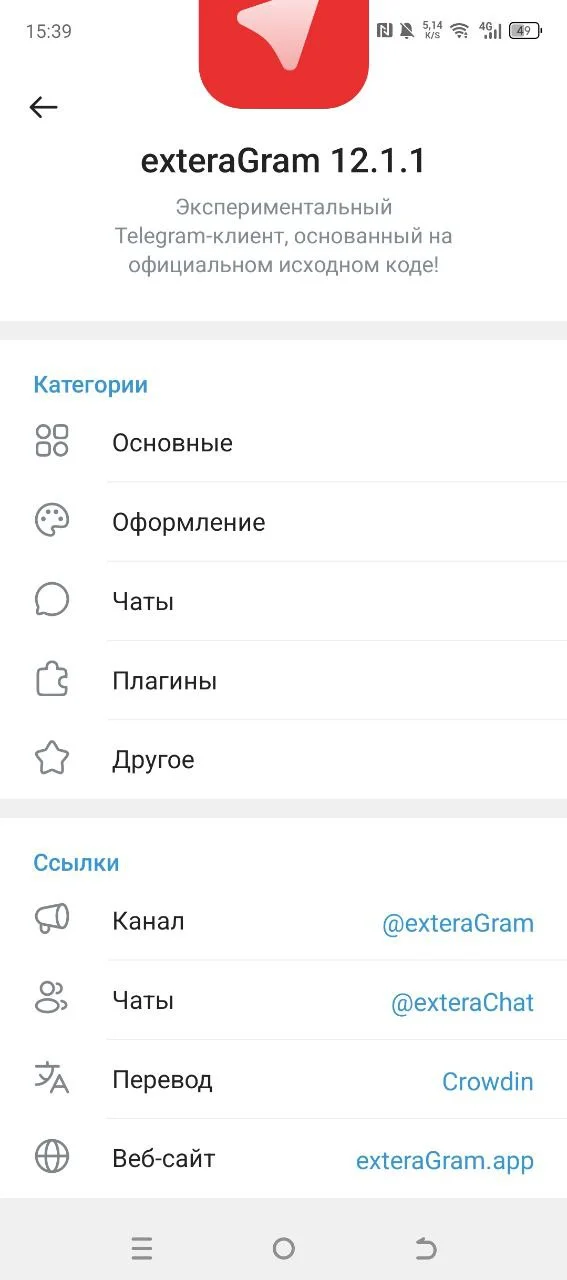Tap the system home button
The width and height of the screenshot is (567, 1280).
[284, 1248]
